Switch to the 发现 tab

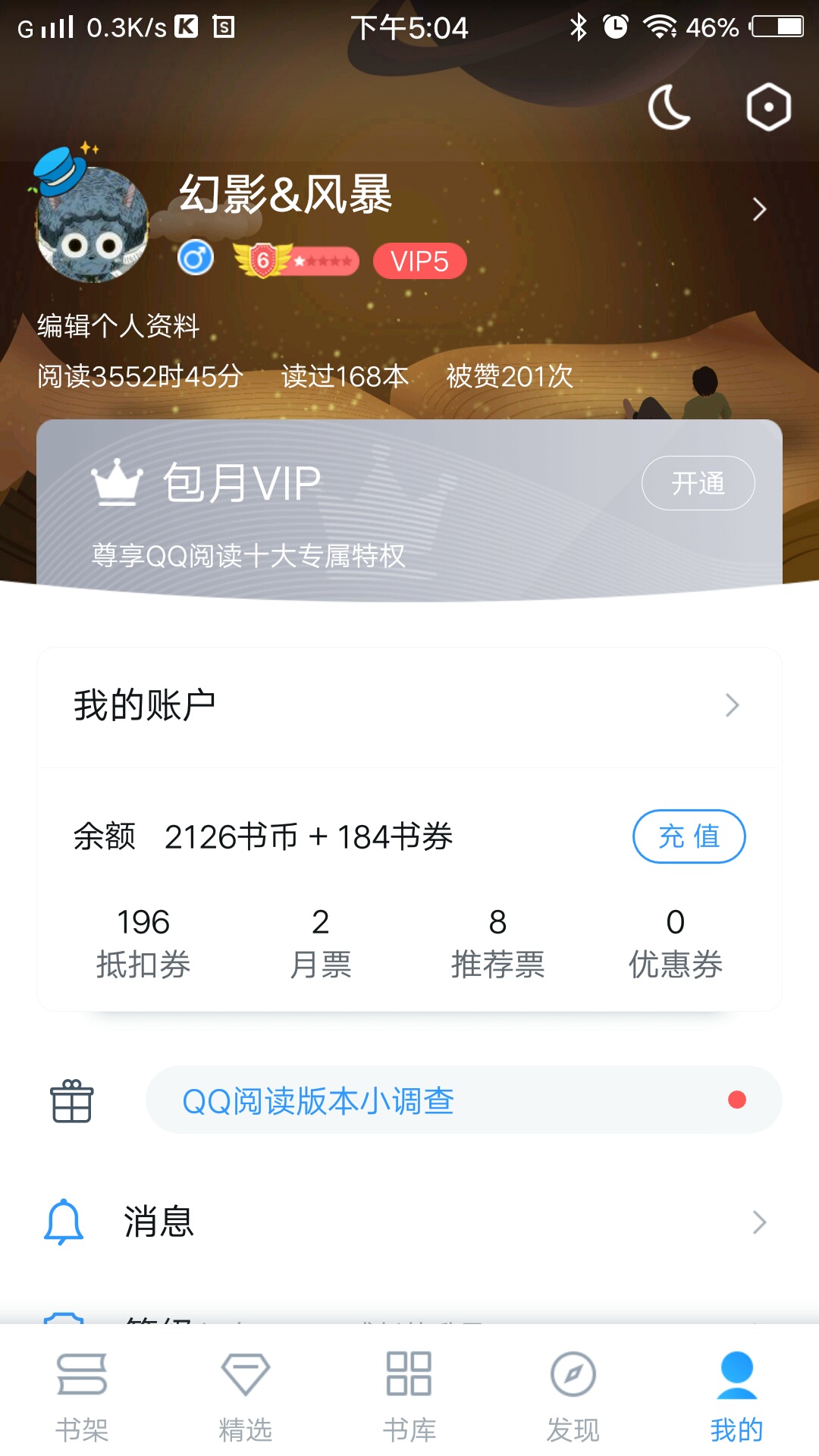[573, 1395]
